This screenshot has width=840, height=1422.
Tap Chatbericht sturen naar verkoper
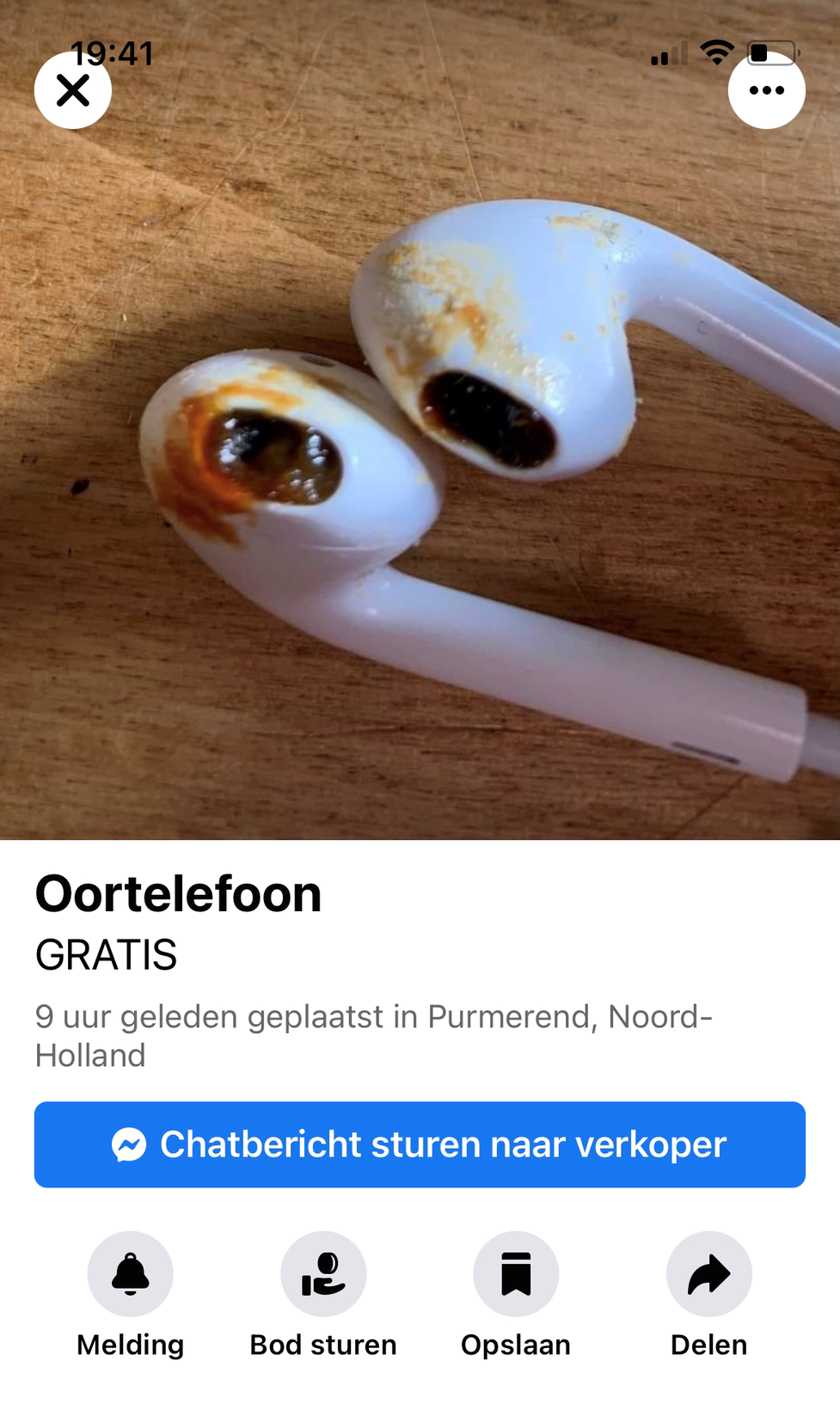420,1144
